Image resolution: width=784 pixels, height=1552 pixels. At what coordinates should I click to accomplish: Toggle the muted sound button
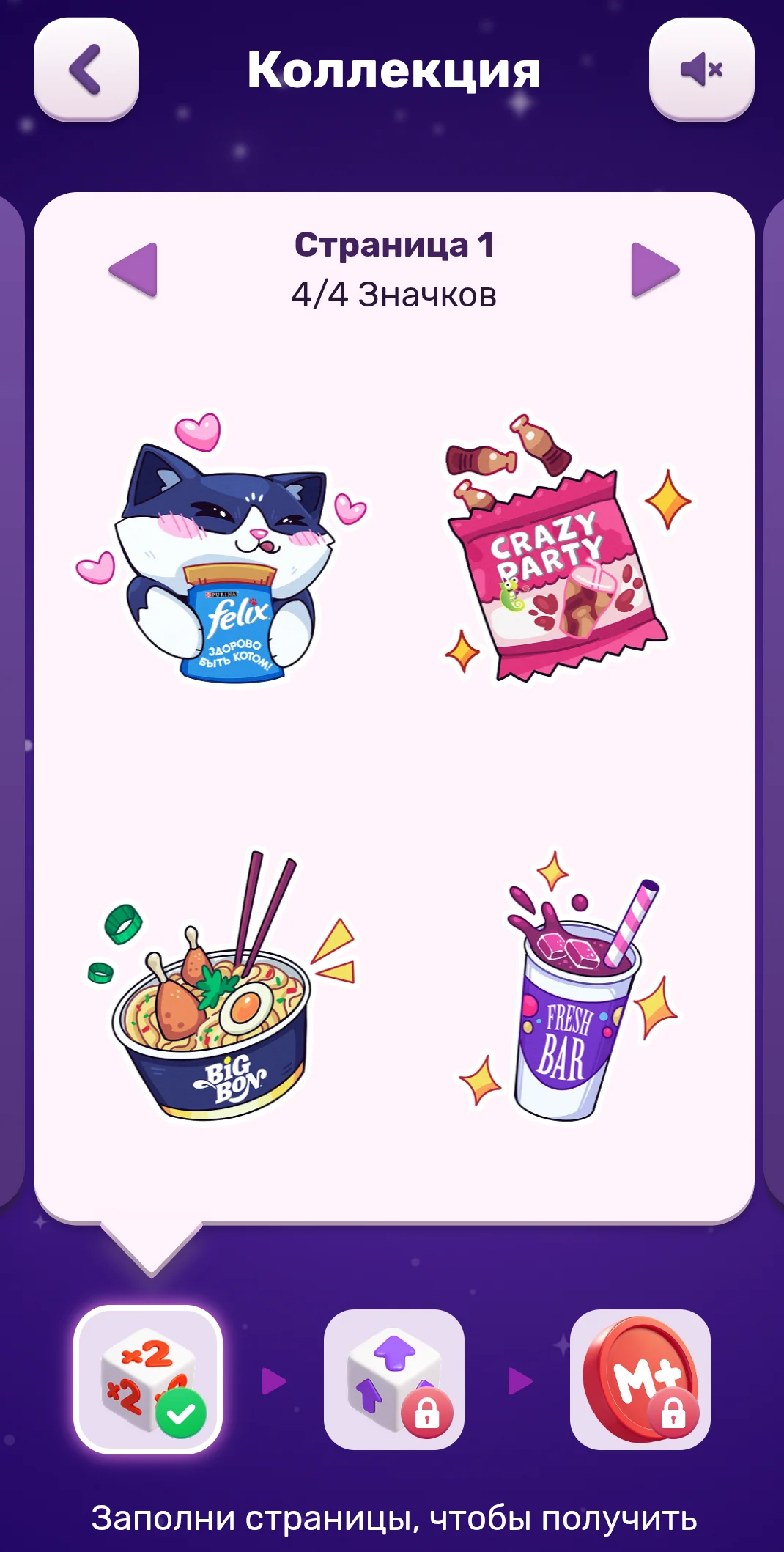click(701, 69)
